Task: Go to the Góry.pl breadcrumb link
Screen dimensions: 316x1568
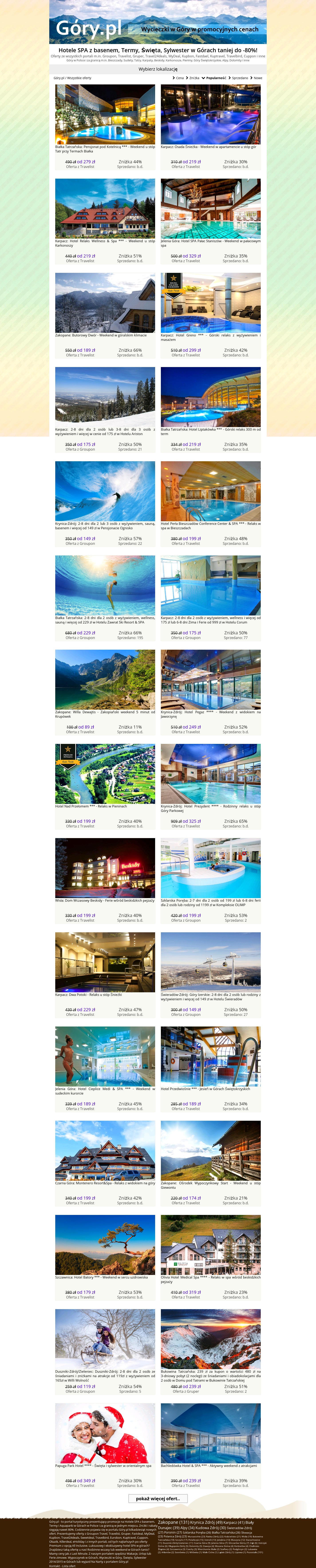Action: tap(58, 78)
